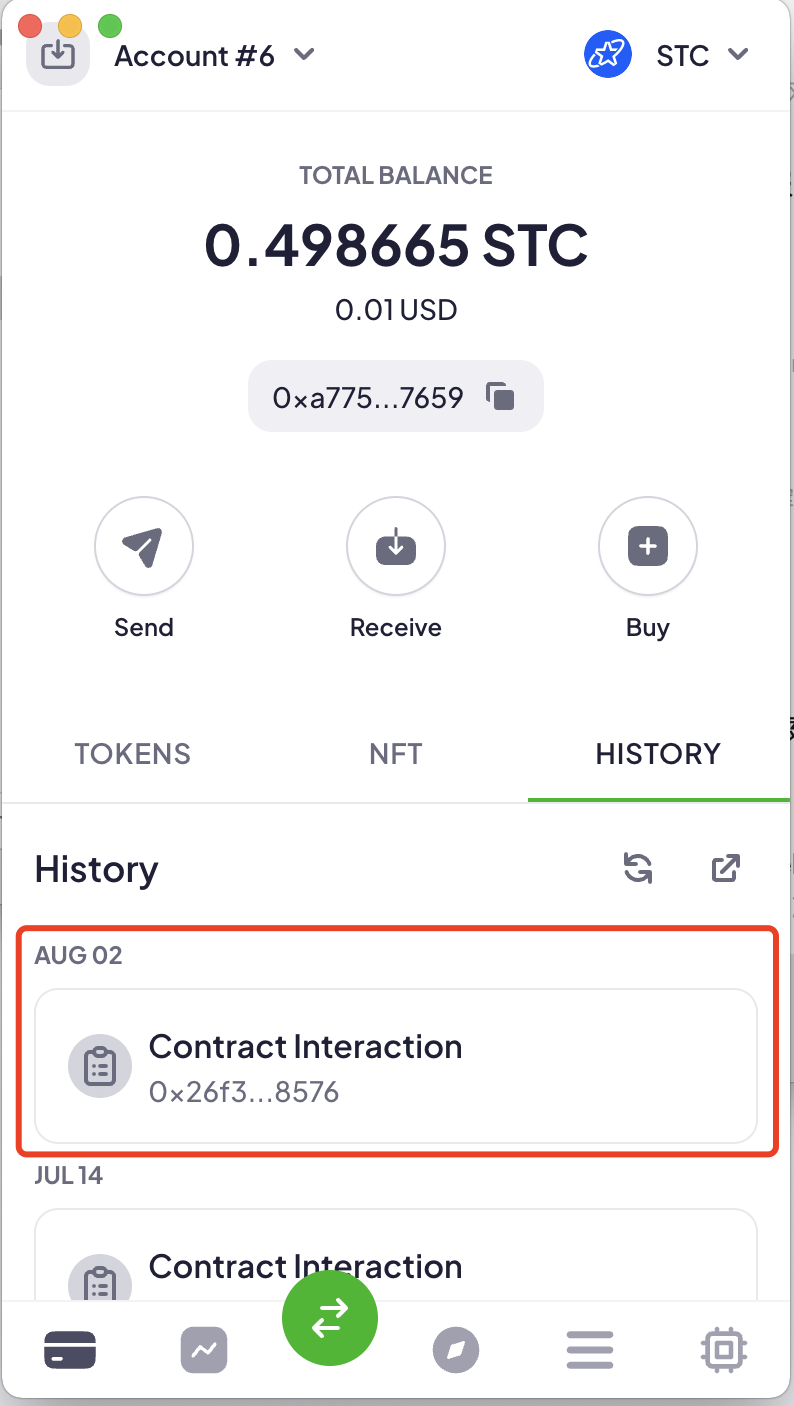Tap the green swap button

[x=330, y=1318]
